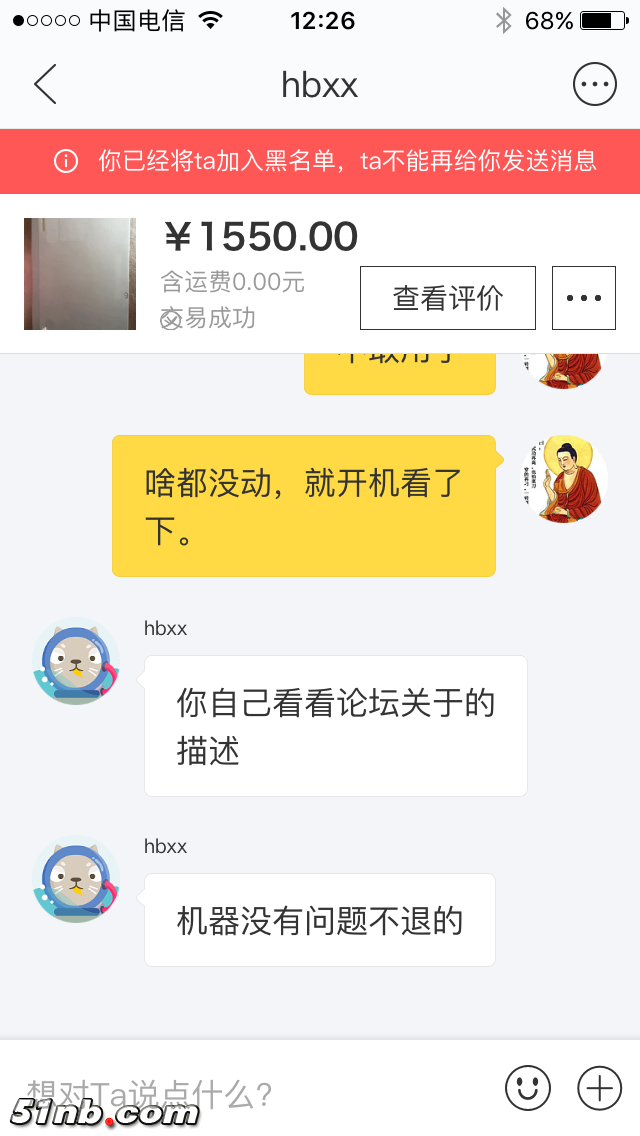
Task: Go back using the top-left arrow
Action: pyautogui.click(x=46, y=85)
